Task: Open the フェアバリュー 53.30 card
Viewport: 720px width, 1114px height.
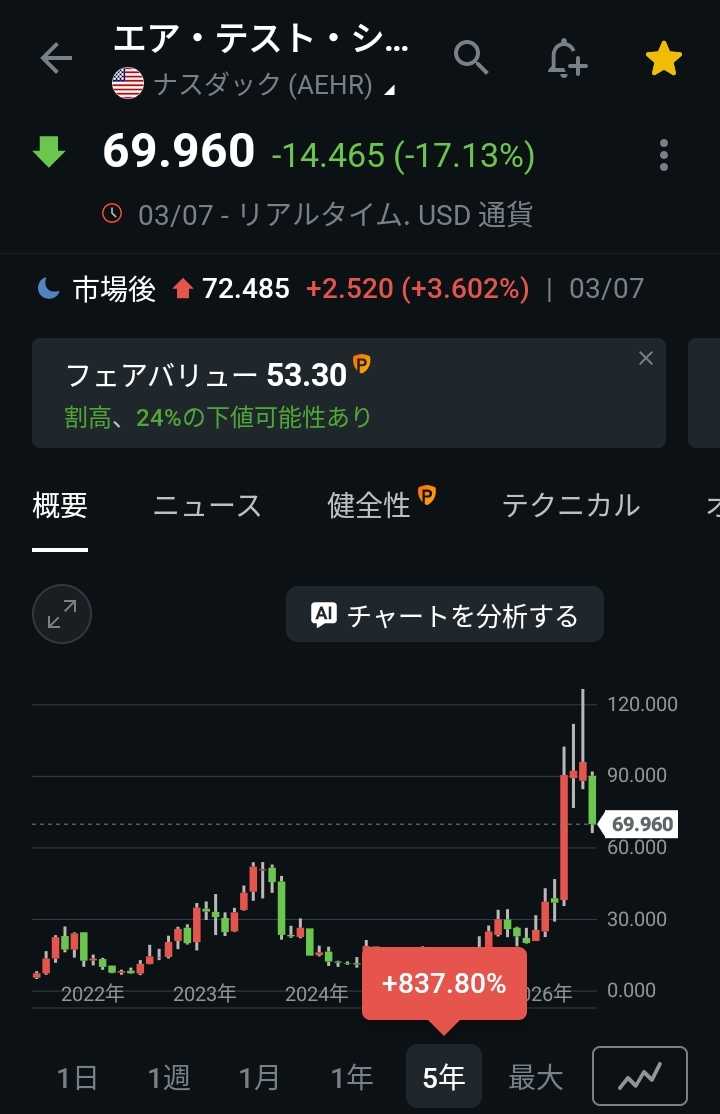Action: click(x=349, y=393)
